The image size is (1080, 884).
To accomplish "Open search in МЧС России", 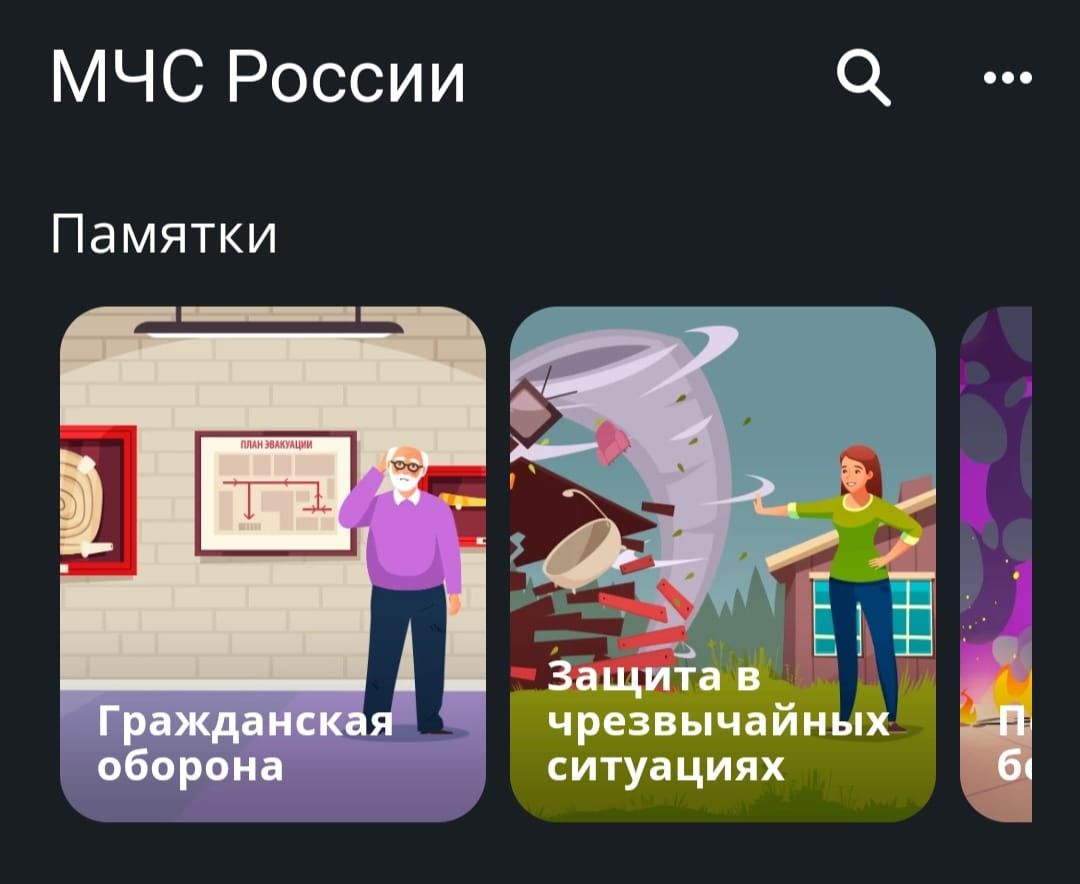I will point(863,78).
